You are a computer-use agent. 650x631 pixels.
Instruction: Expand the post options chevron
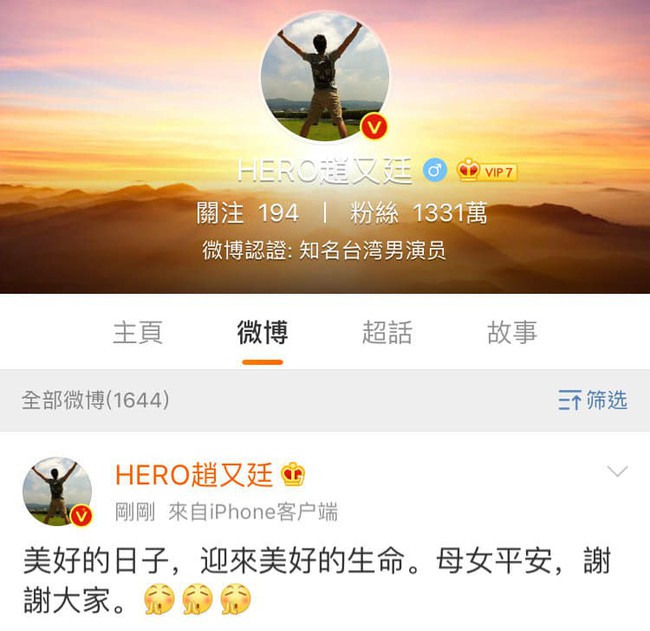(617, 471)
